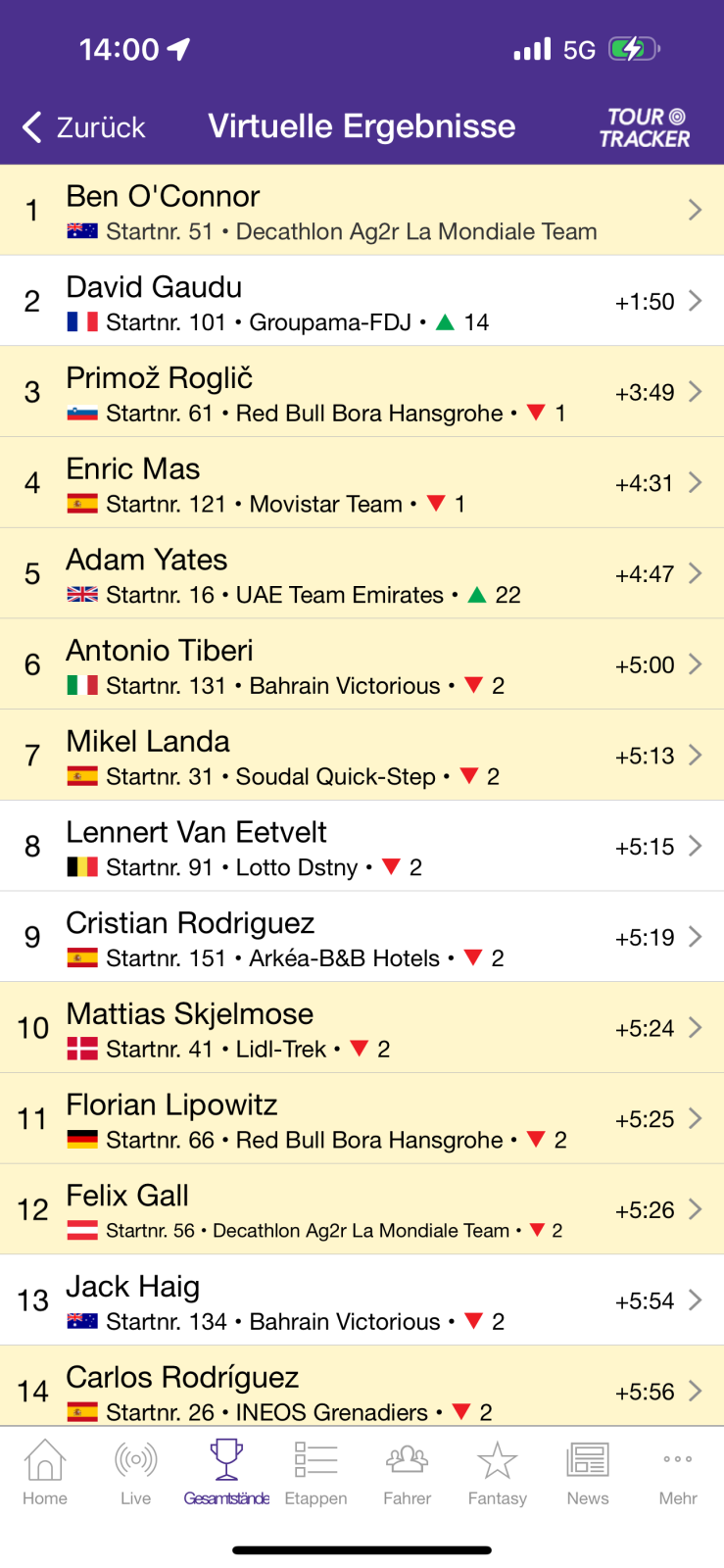Switch to the Home tab
Image resolution: width=724 pixels, height=1568 pixels.
pyautogui.click(x=45, y=1472)
